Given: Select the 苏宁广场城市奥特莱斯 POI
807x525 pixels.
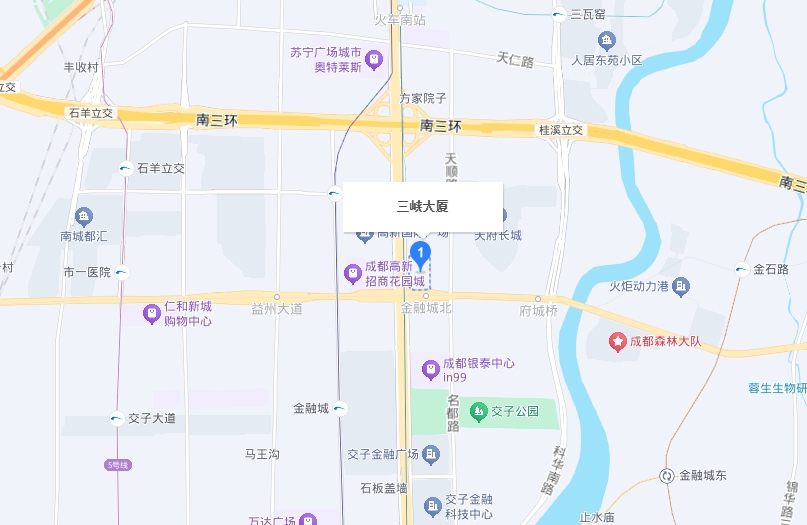Looking at the screenshot, I should coord(373,60).
